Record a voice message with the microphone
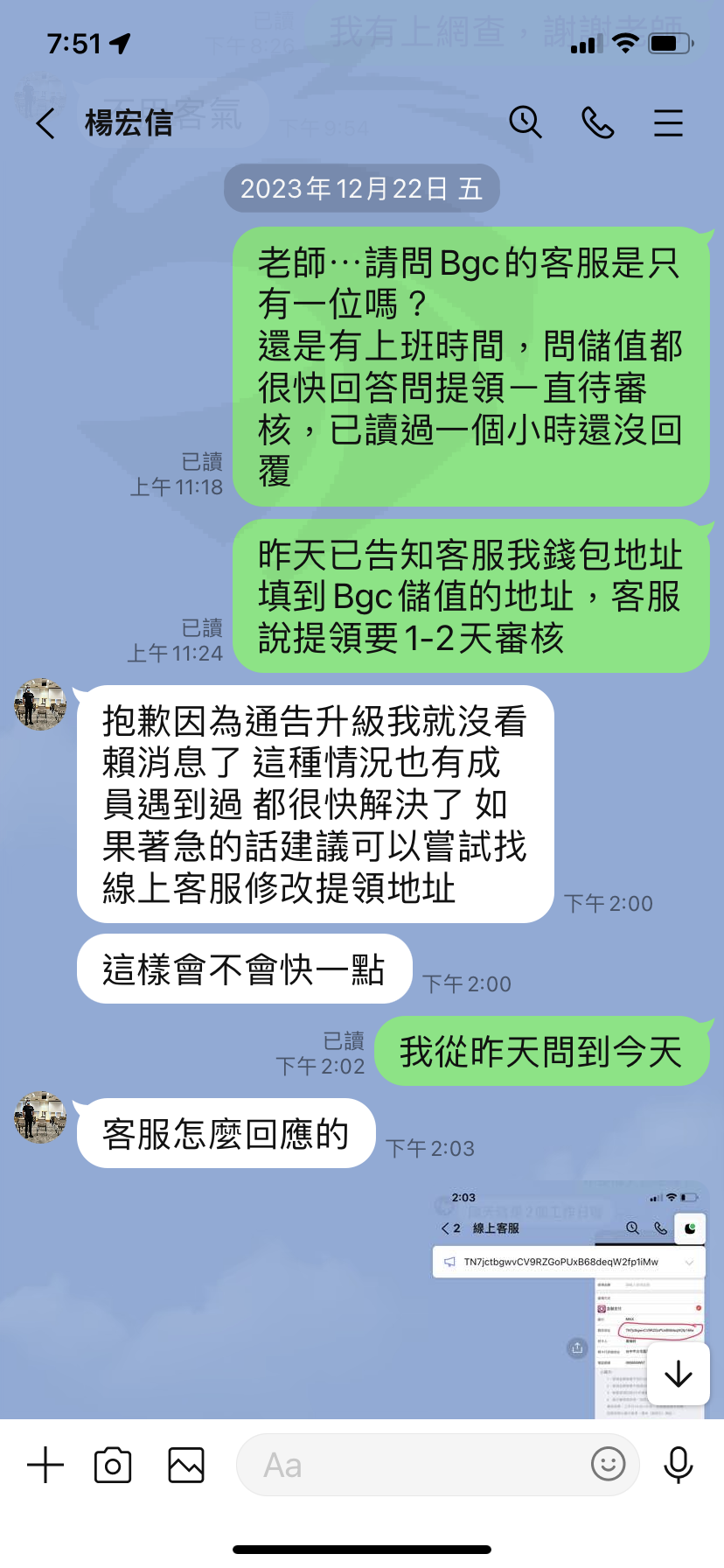This screenshot has height=1568, width=724. click(679, 1465)
